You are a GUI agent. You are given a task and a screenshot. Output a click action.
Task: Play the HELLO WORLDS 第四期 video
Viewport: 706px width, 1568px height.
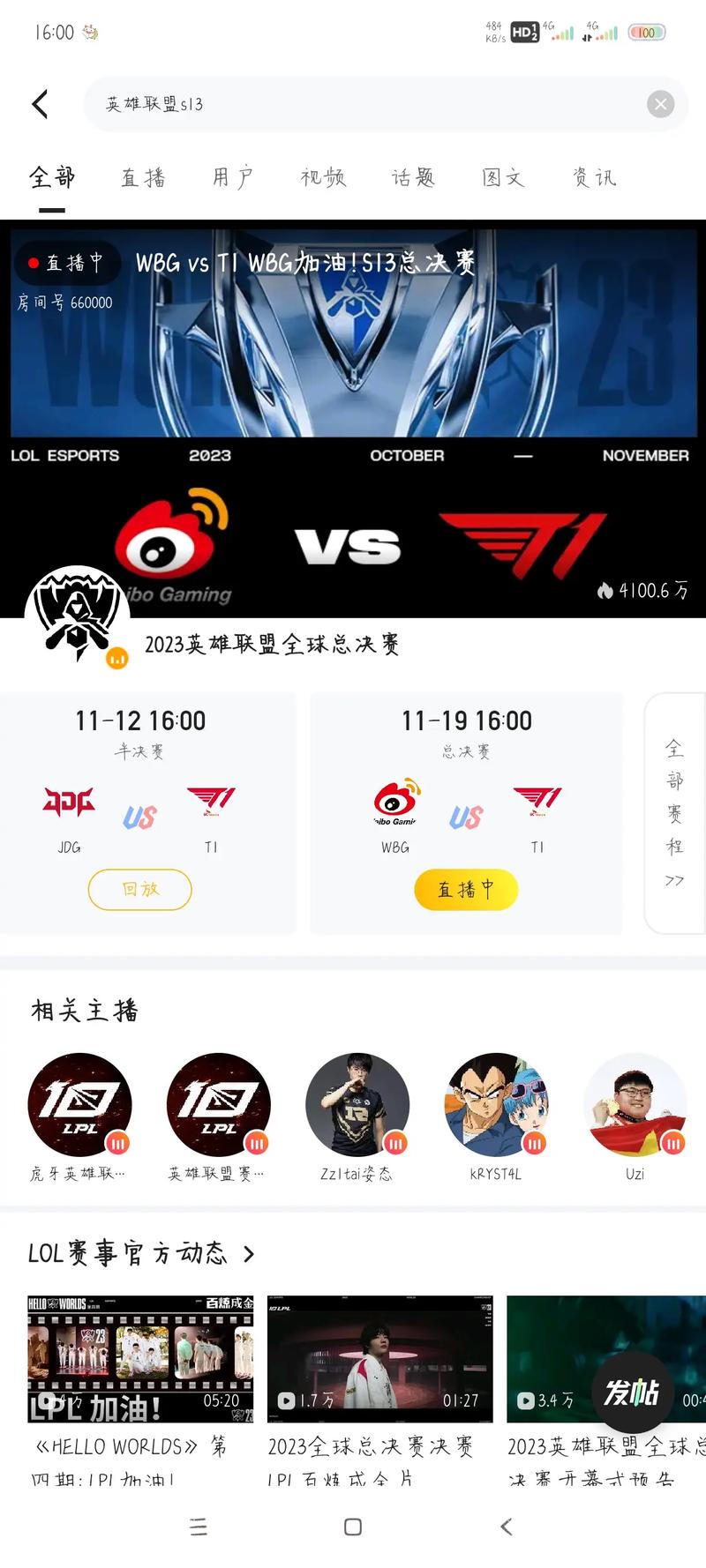(140, 1358)
